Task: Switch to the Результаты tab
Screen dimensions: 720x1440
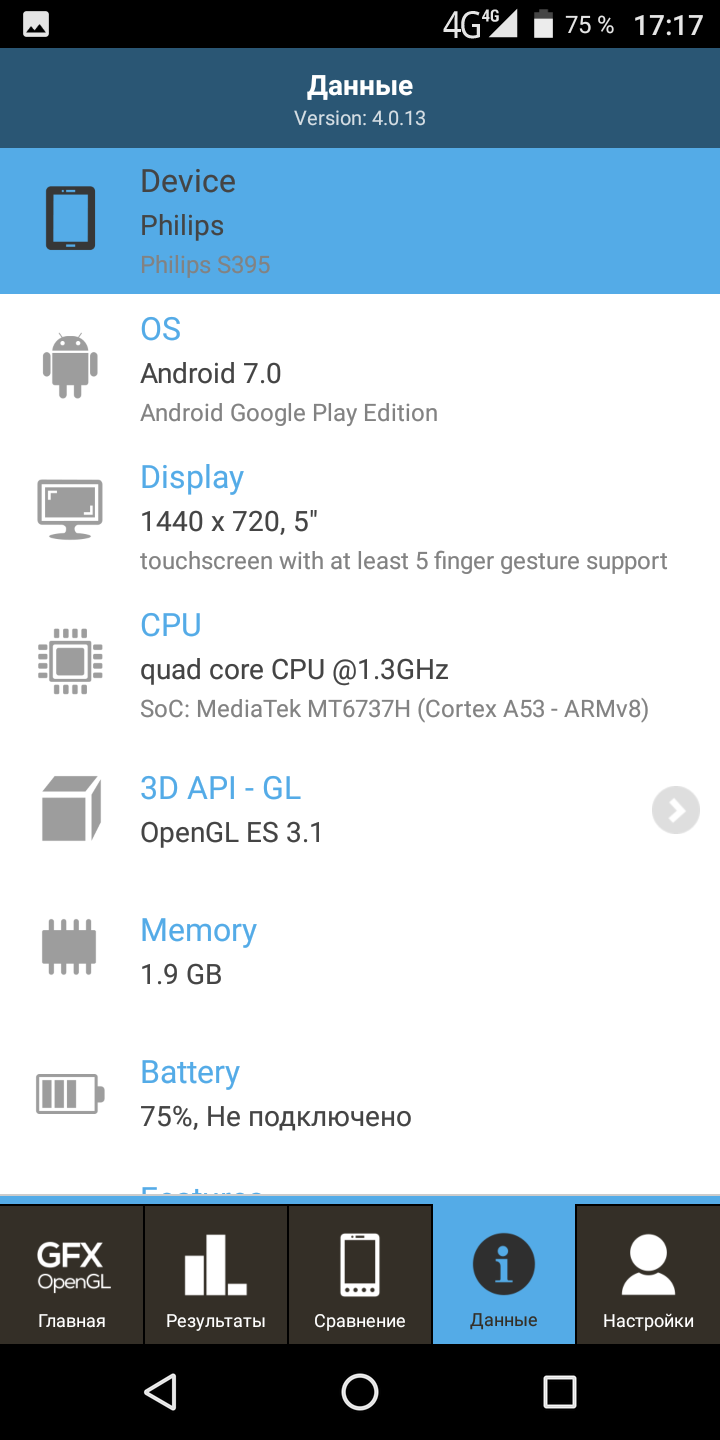Action: (x=216, y=1274)
